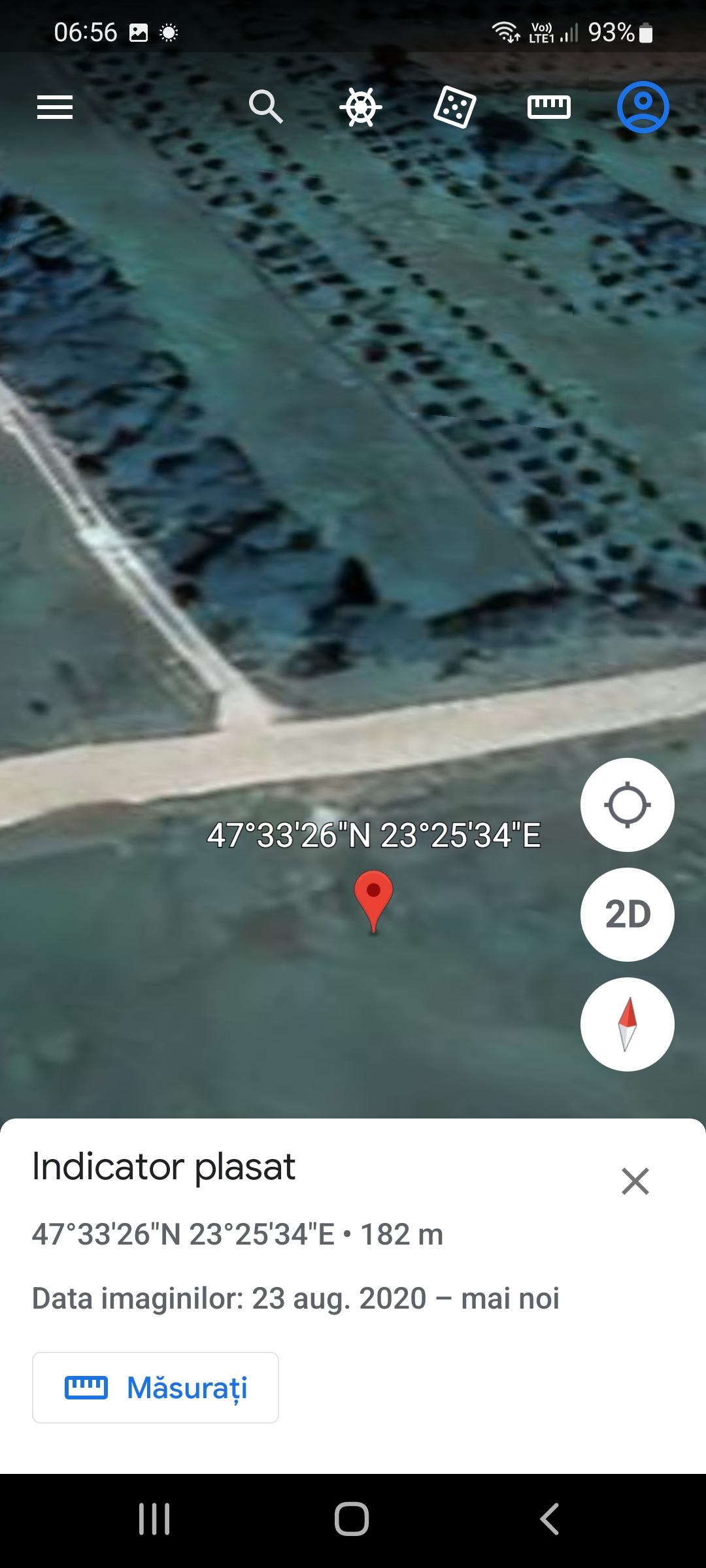Open the search magnifier
This screenshot has width=706, height=1568.
[265, 106]
